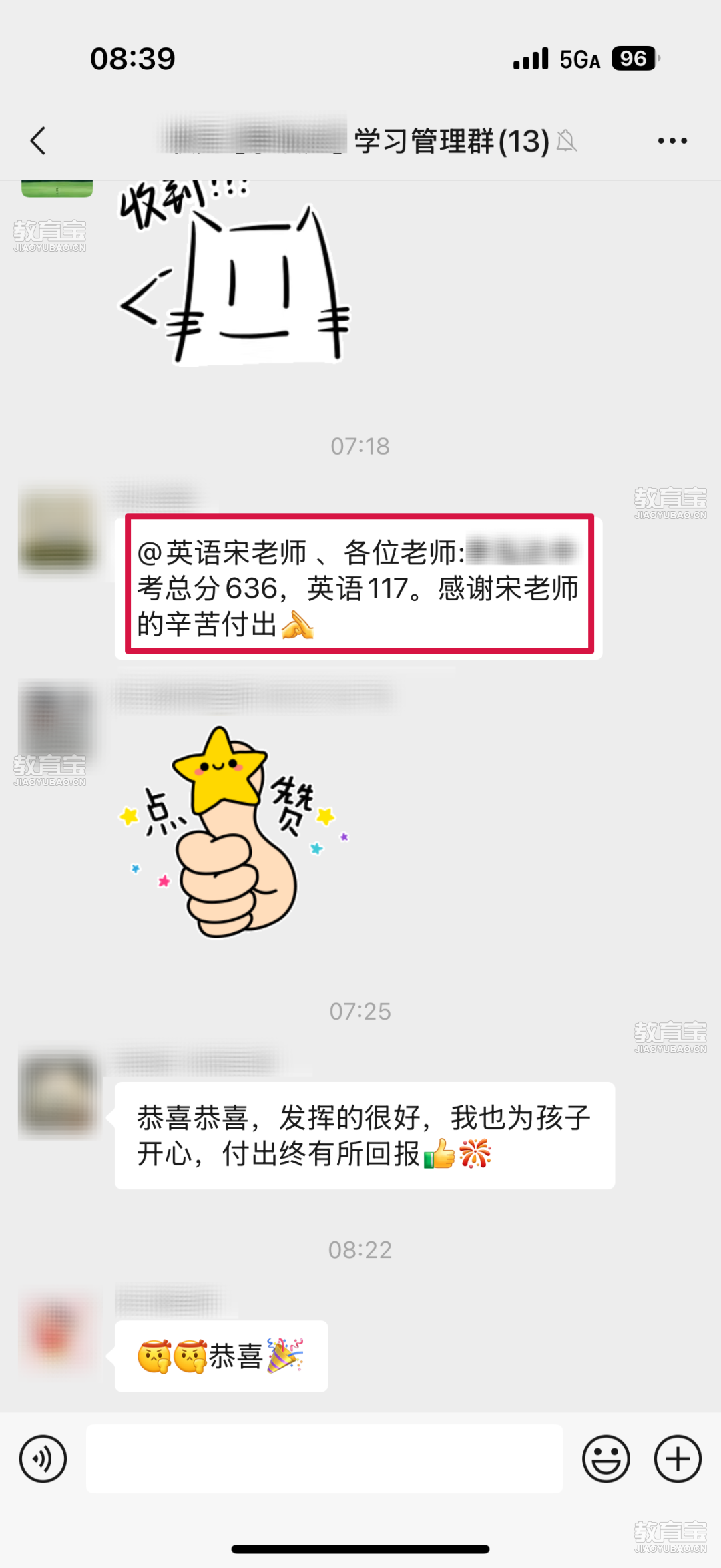The height and width of the screenshot is (1568, 721).
Task: Focus the message text field
Action: pos(324,1459)
